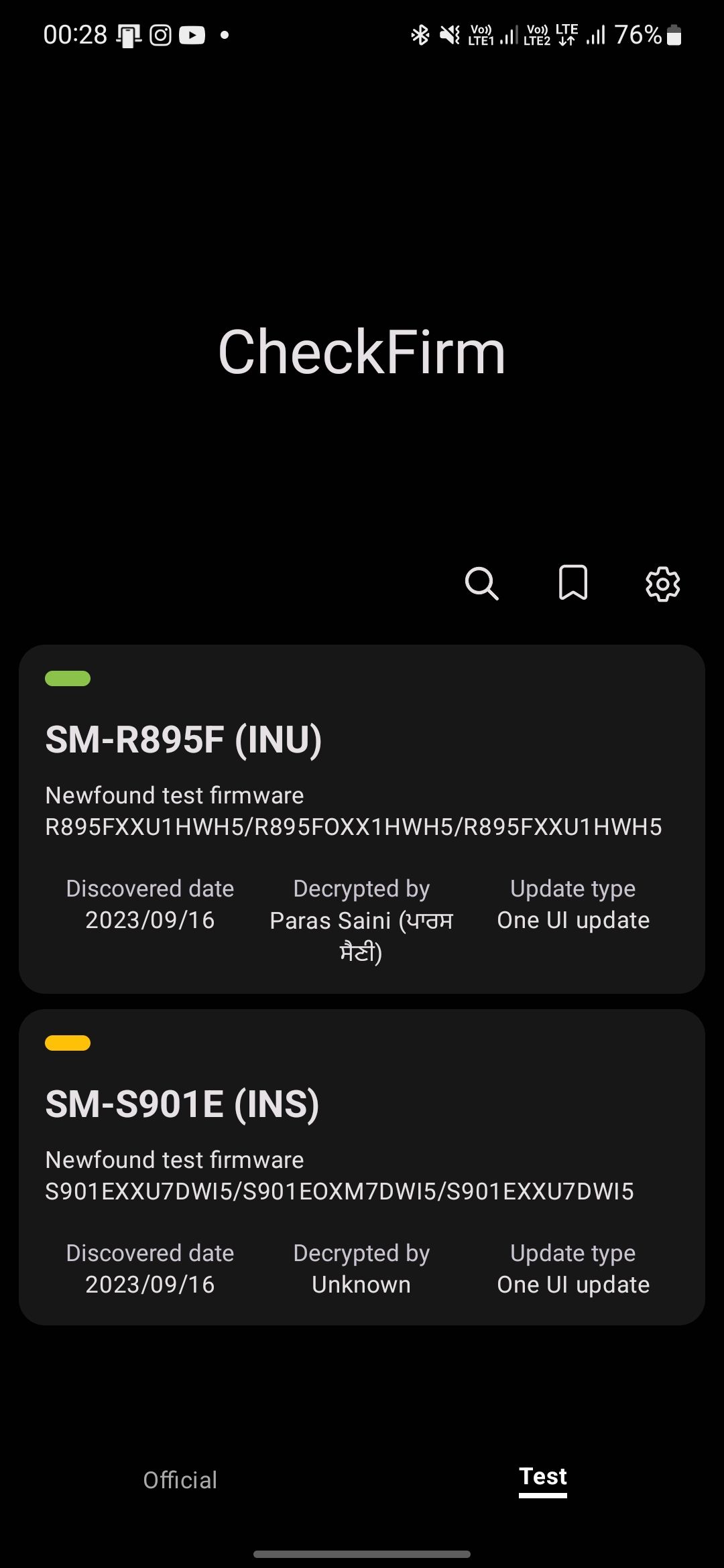Tap the clock showing 00:28
The width and height of the screenshot is (724, 1568).
tap(74, 34)
